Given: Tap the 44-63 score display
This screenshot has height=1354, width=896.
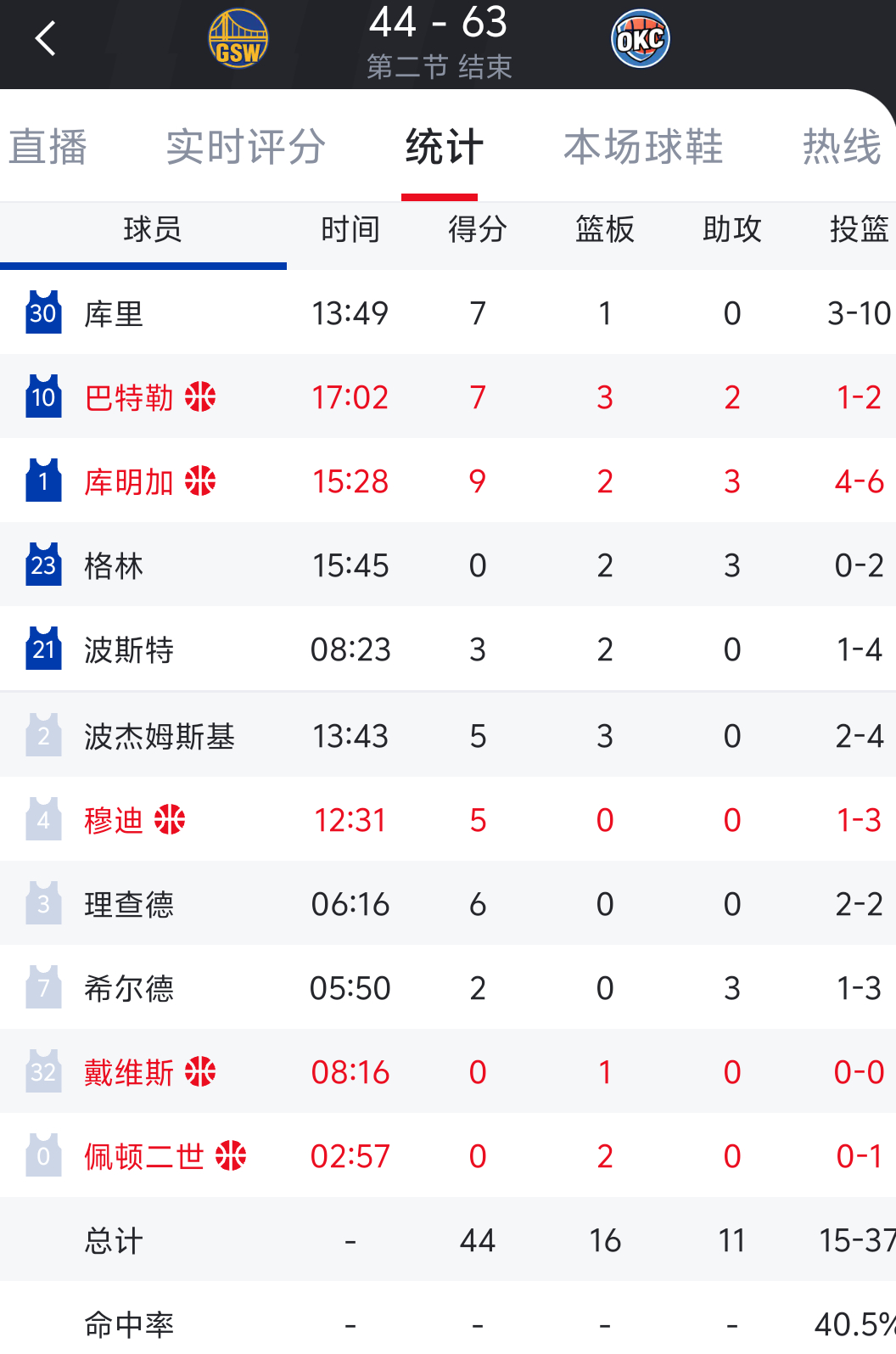Looking at the screenshot, I should coord(438,24).
